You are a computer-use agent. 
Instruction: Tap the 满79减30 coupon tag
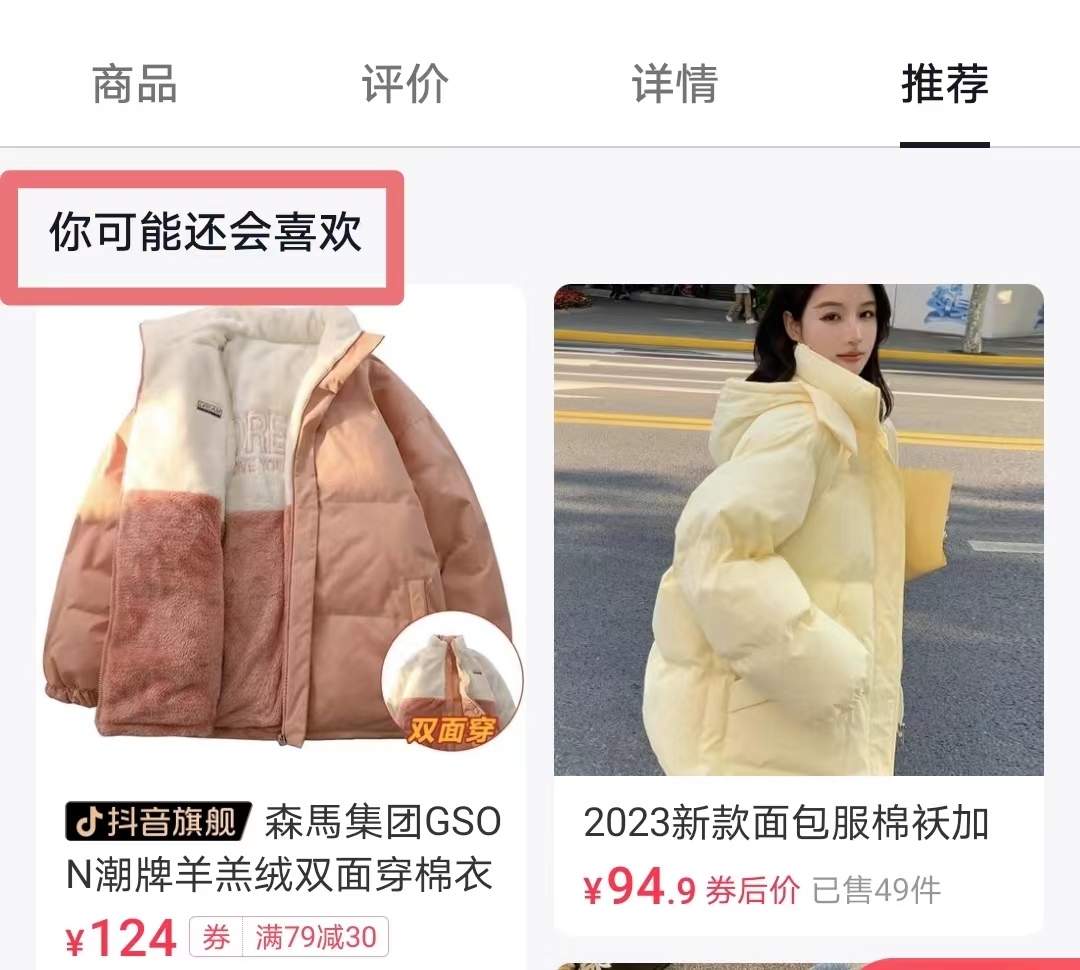[x=315, y=937]
